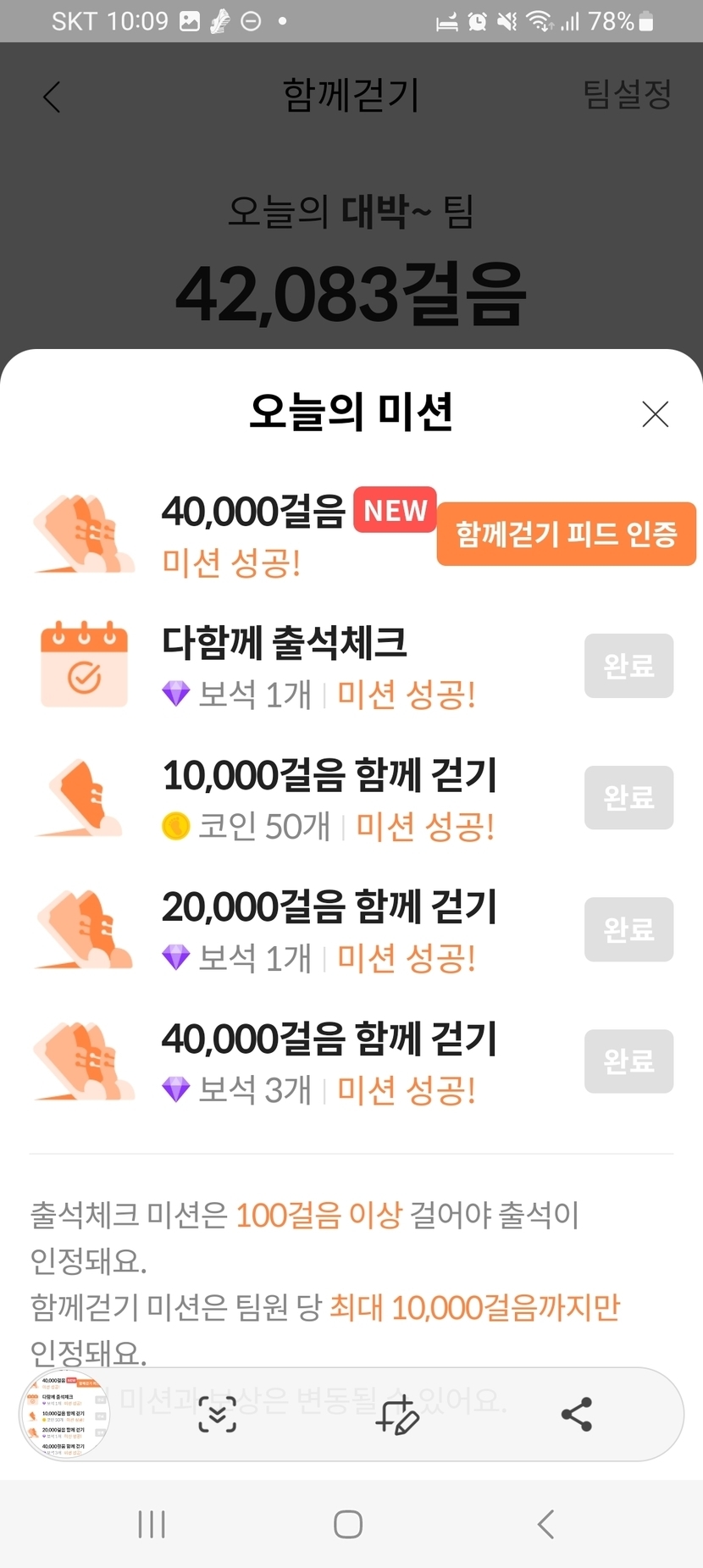703x1568 pixels.
Task: Go back from 함께걷기 screen
Action: (53, 97)
